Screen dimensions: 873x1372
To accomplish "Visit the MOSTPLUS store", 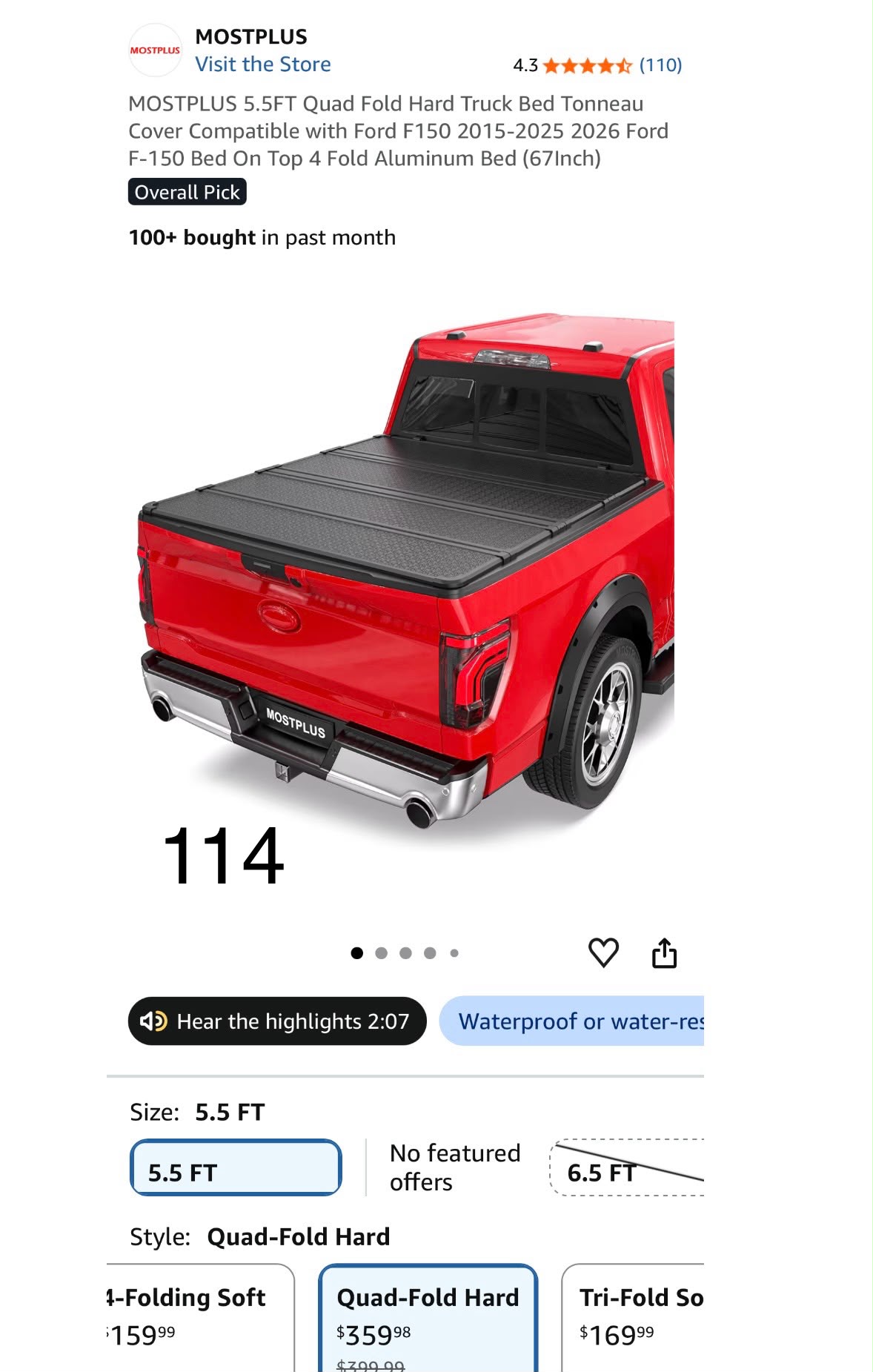I will pos(262,64).
